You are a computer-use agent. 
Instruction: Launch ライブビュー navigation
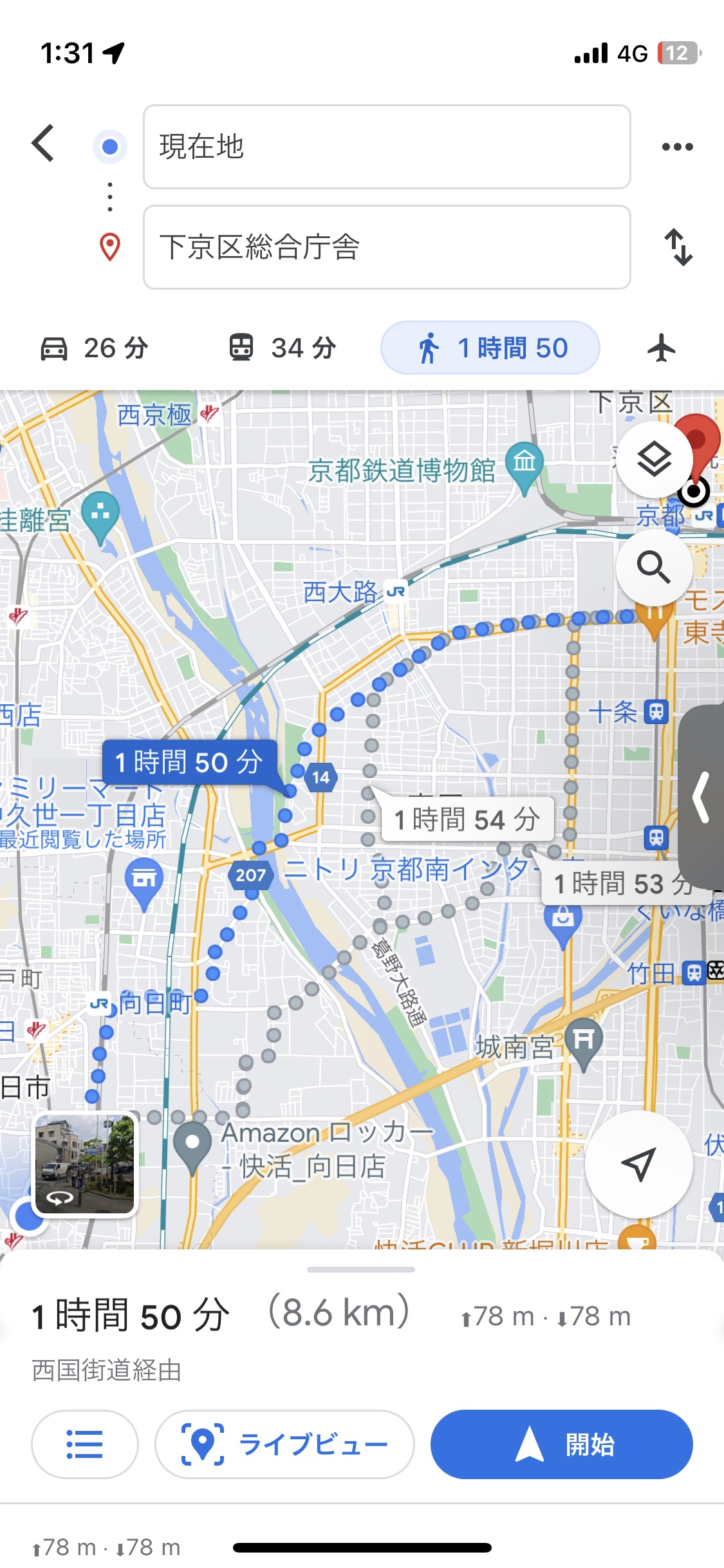[x=284, y=1444]
